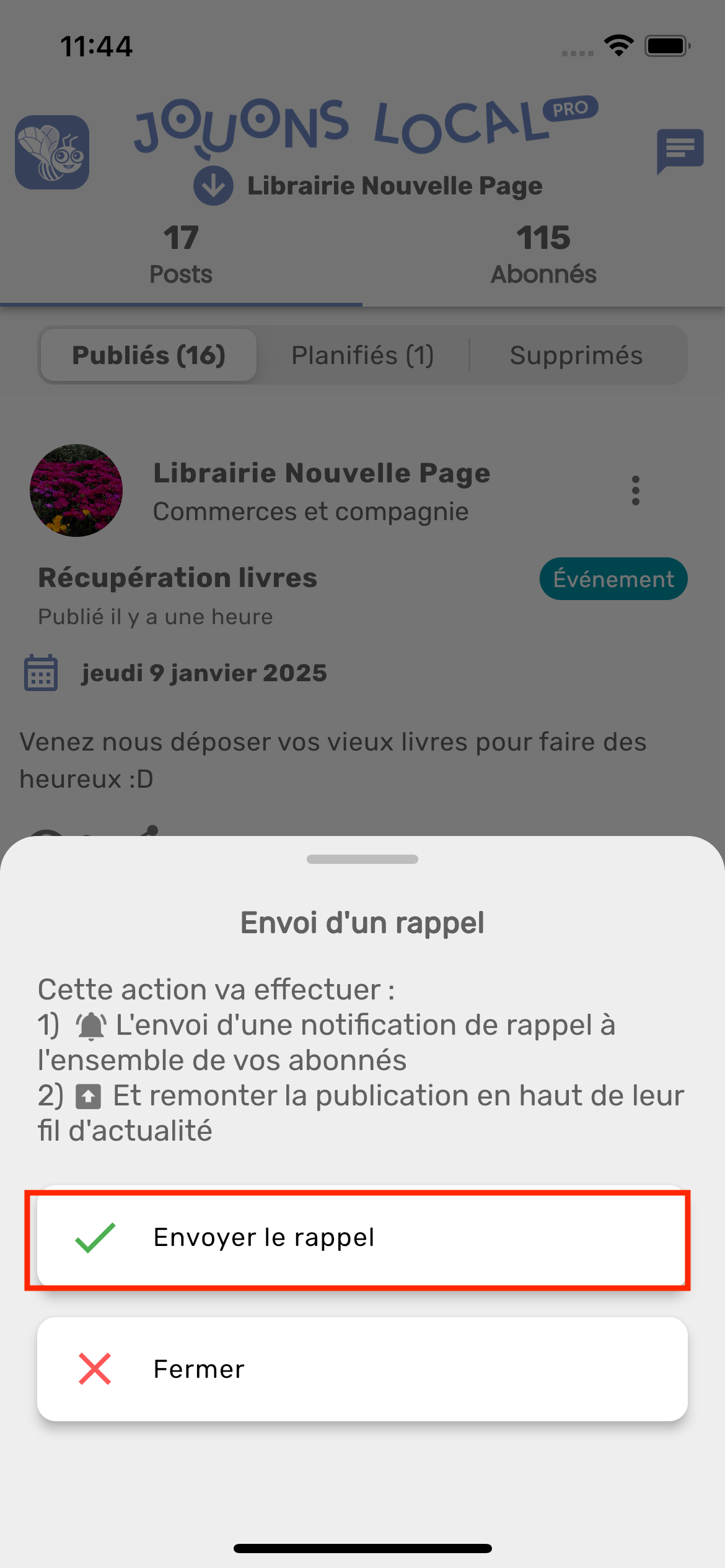Tap the reminder sheet's drag handle

click(362, 860)
